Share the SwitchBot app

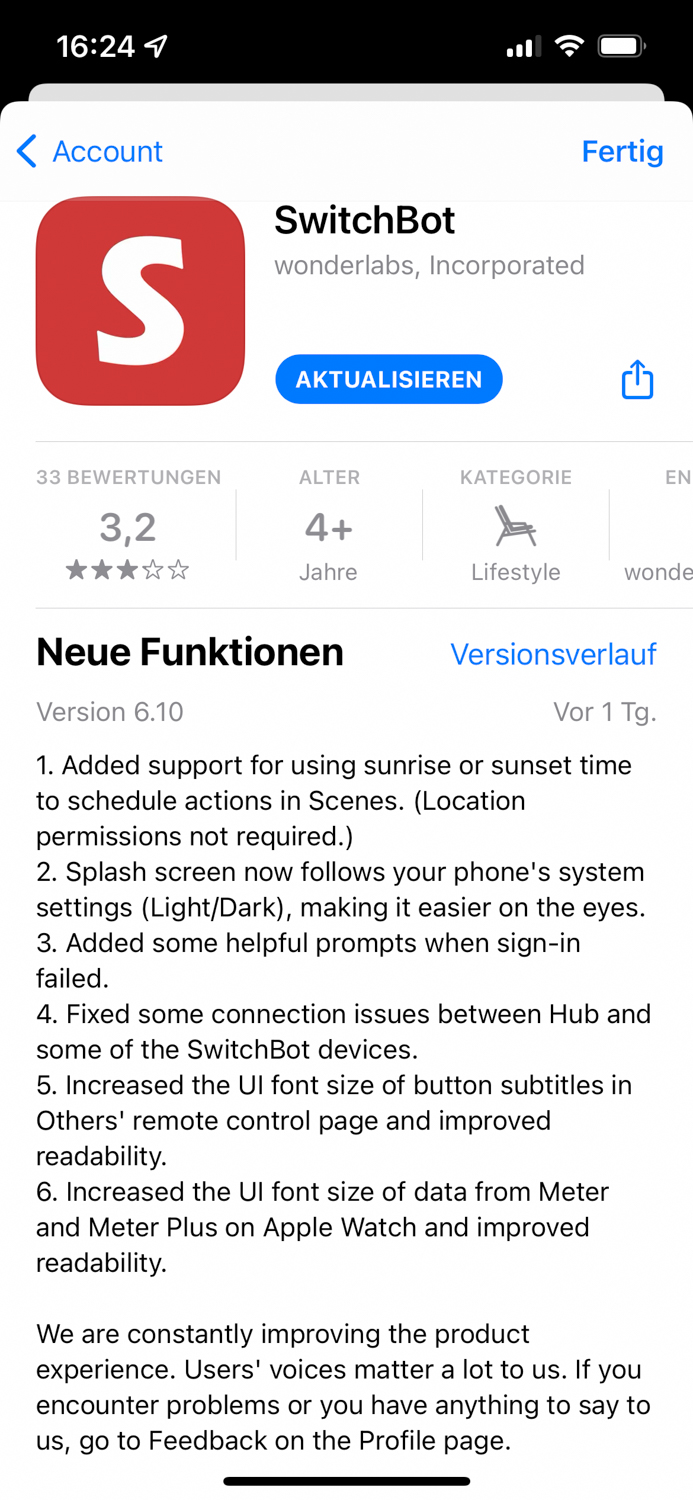(x=637, y=380)
